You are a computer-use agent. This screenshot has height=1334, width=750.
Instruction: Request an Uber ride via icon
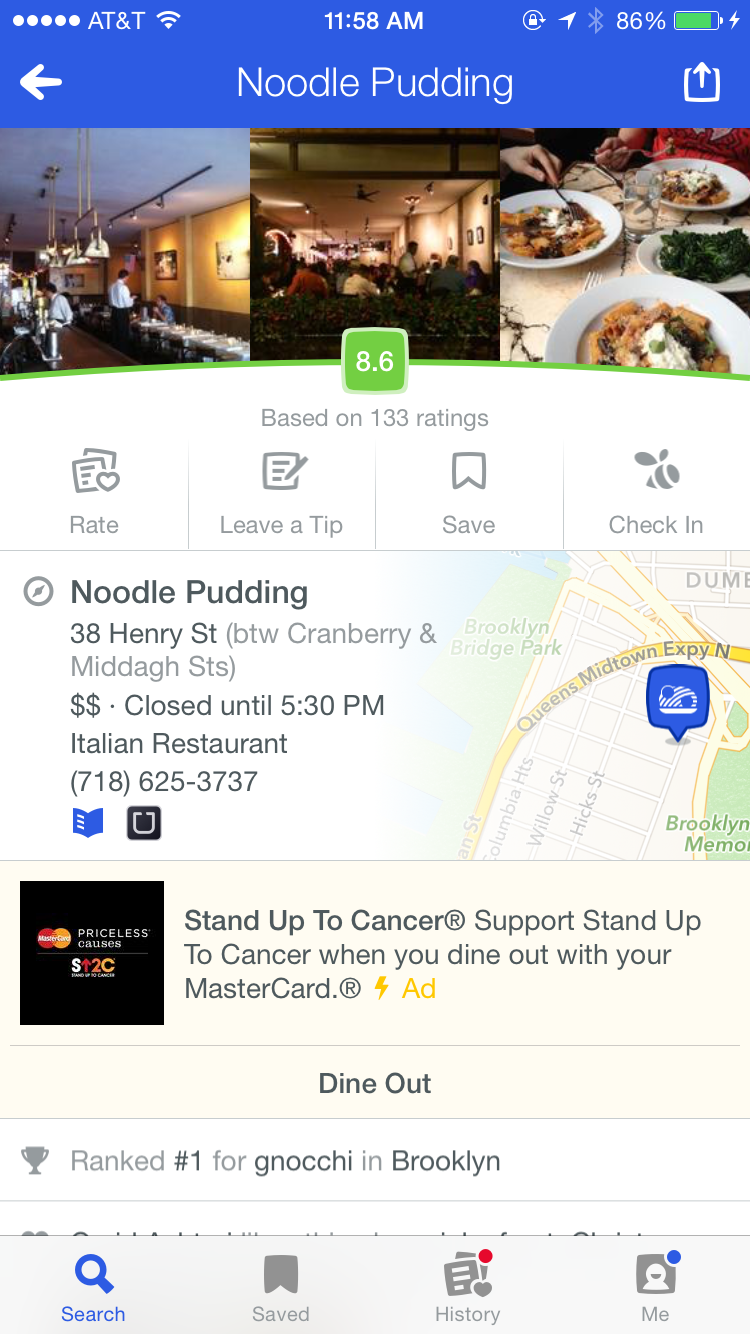144,823
